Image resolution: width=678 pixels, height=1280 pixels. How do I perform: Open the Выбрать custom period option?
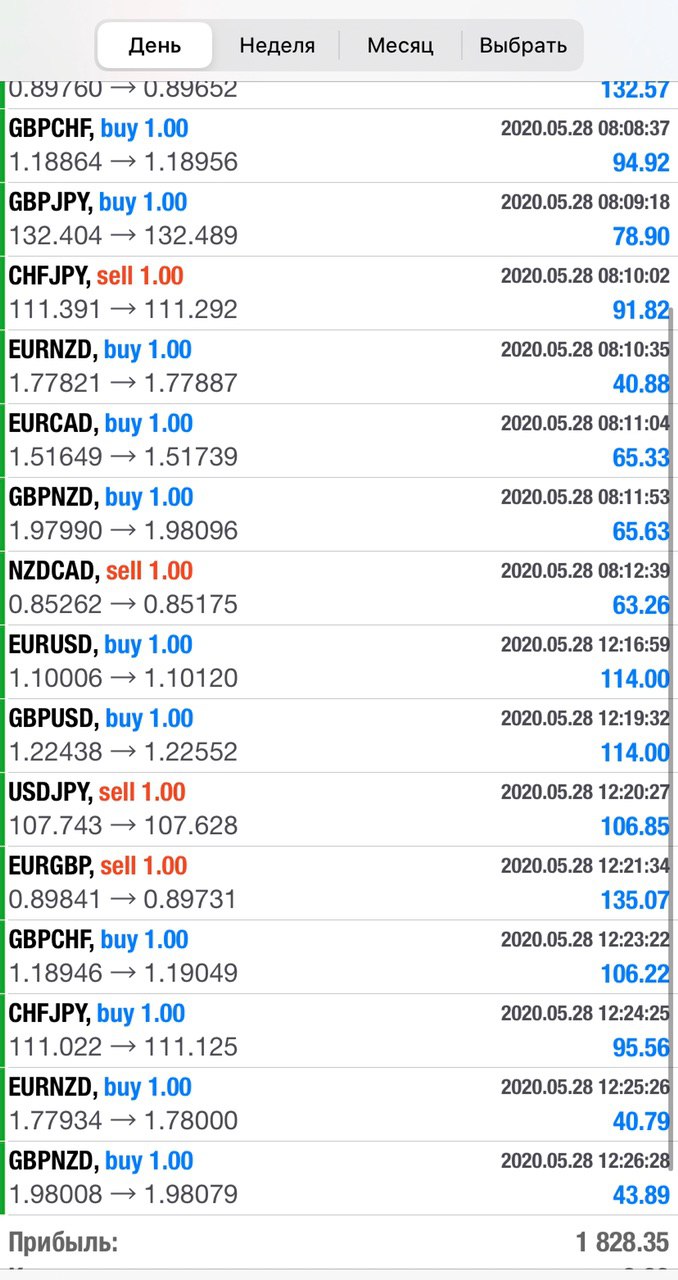pyautogui.click(x=523, y=45)
